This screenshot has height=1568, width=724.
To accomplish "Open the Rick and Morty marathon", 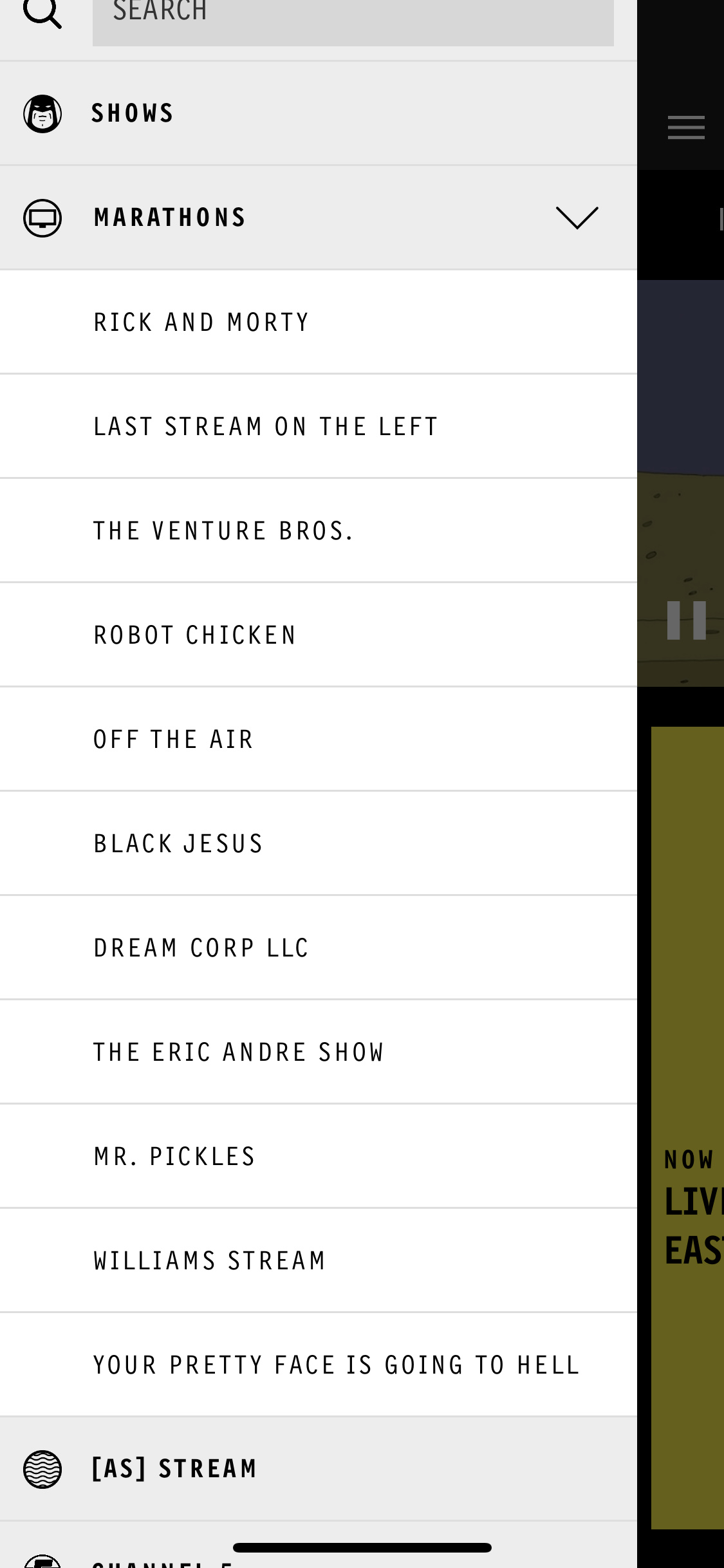I will pyautogui.click(x=201, y=322).
